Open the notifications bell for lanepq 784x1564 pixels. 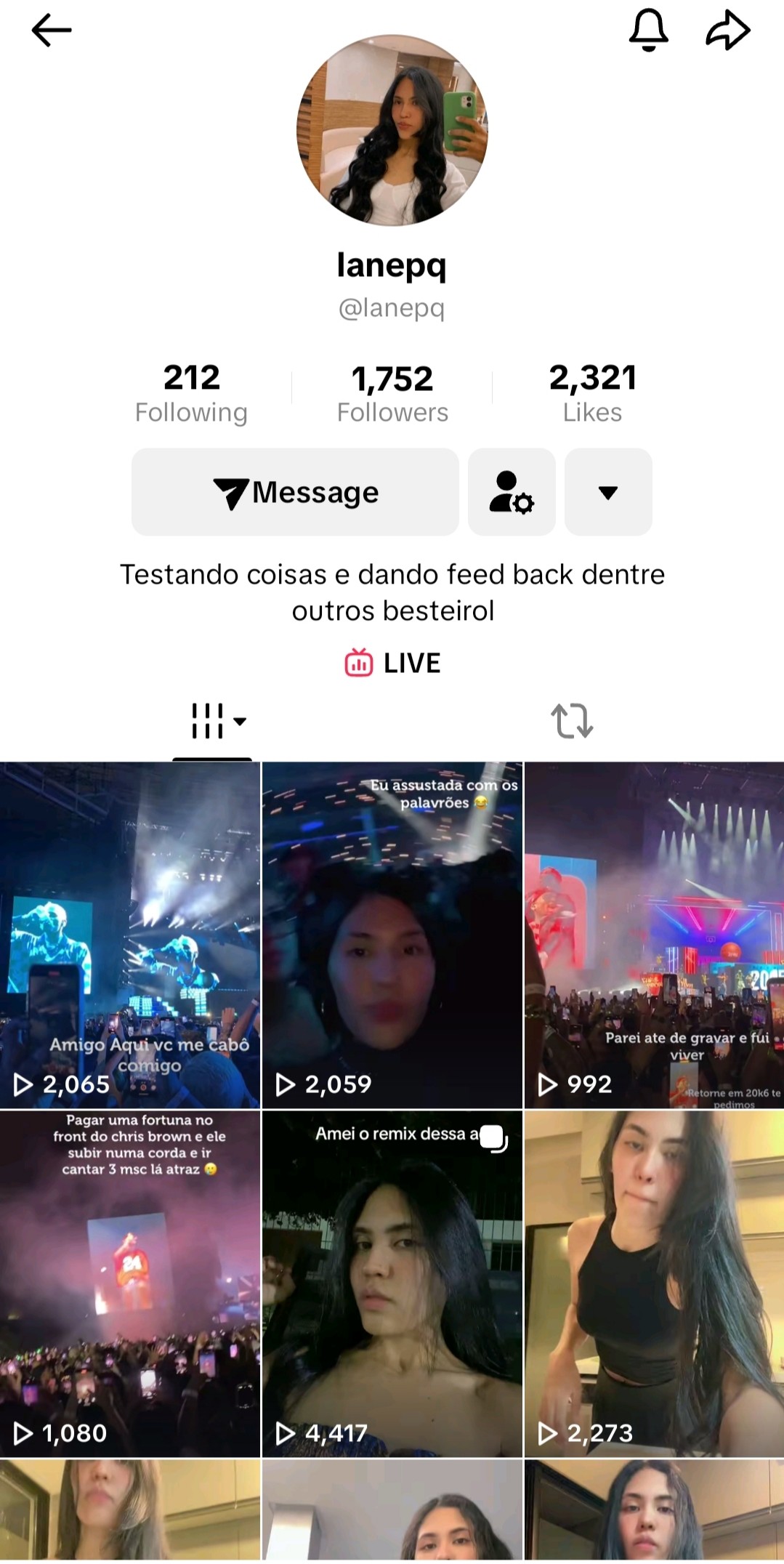tap(647, 31)
